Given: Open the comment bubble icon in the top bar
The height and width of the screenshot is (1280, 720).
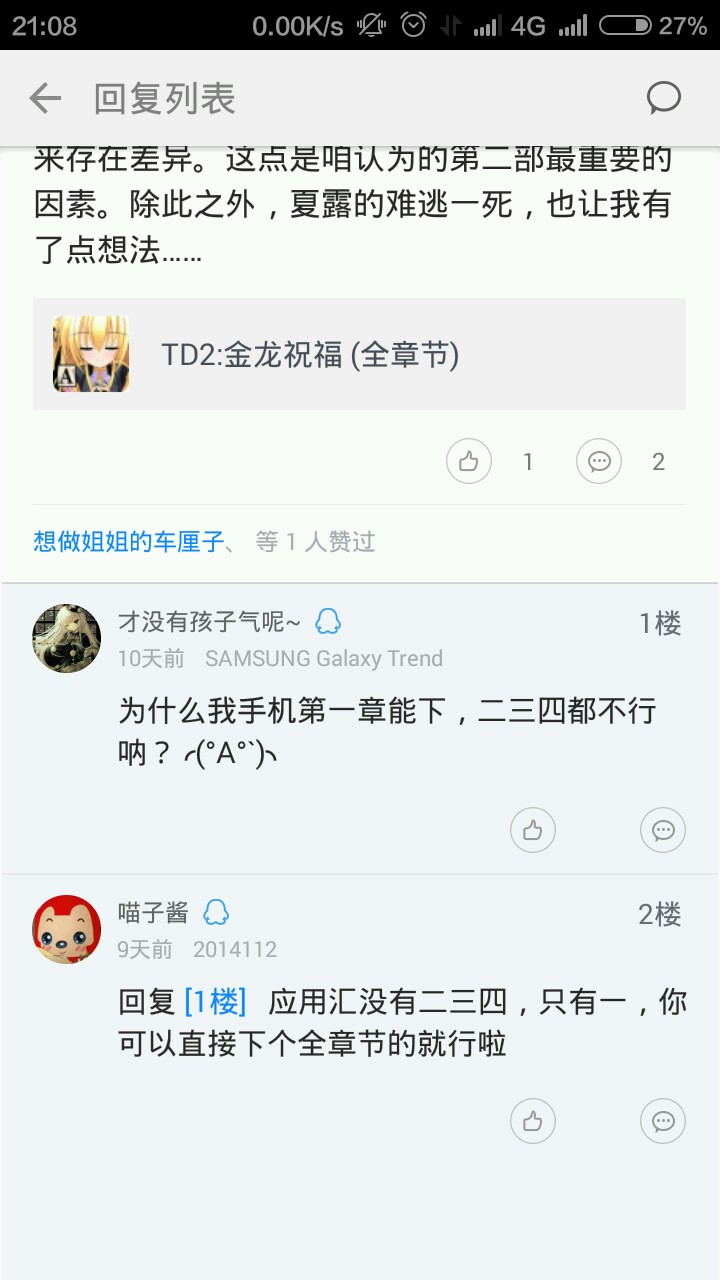Looking at the screenshot, I should click(x=663, y=98).
